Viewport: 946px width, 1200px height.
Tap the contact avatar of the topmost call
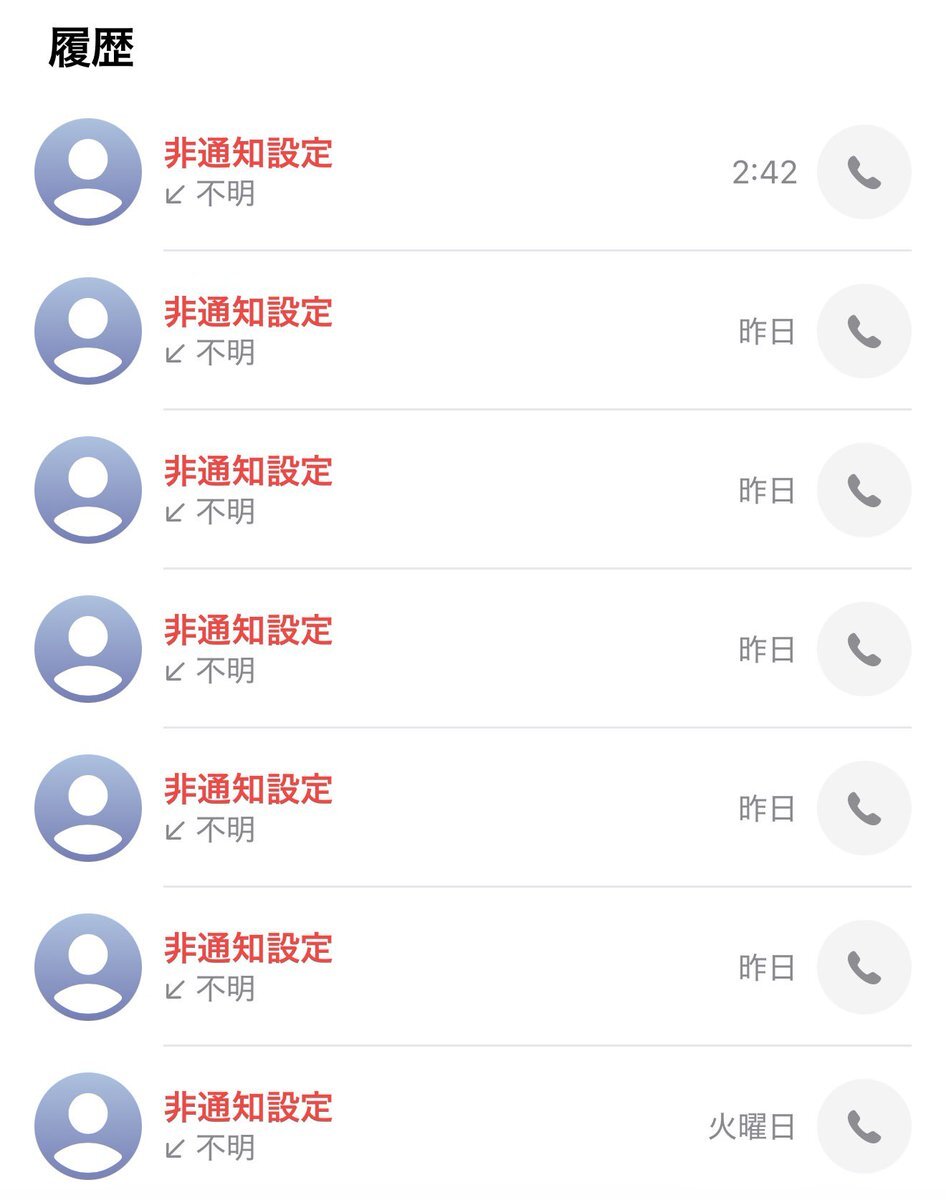87,172
